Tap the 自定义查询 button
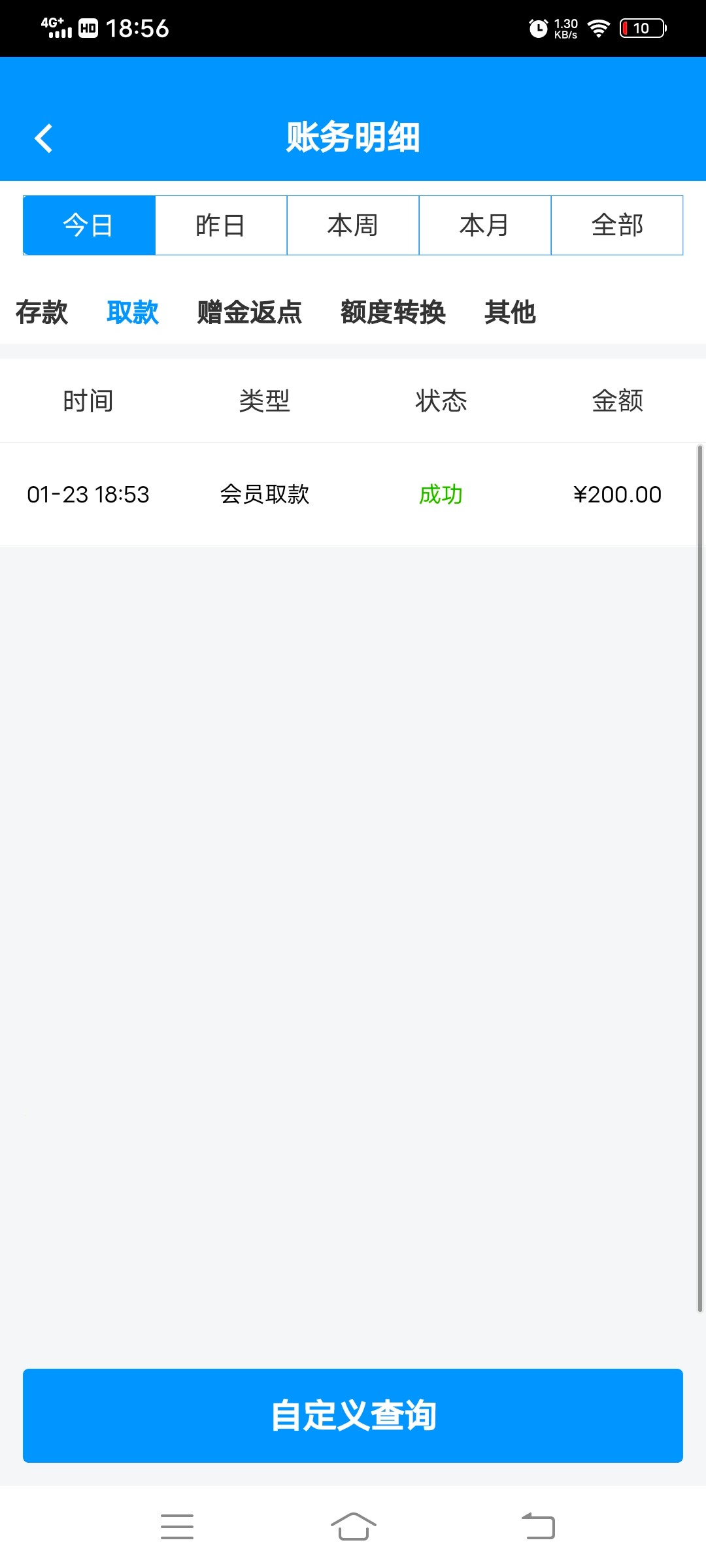Viewport: 706px width, 1568px height. [353, 1415]
